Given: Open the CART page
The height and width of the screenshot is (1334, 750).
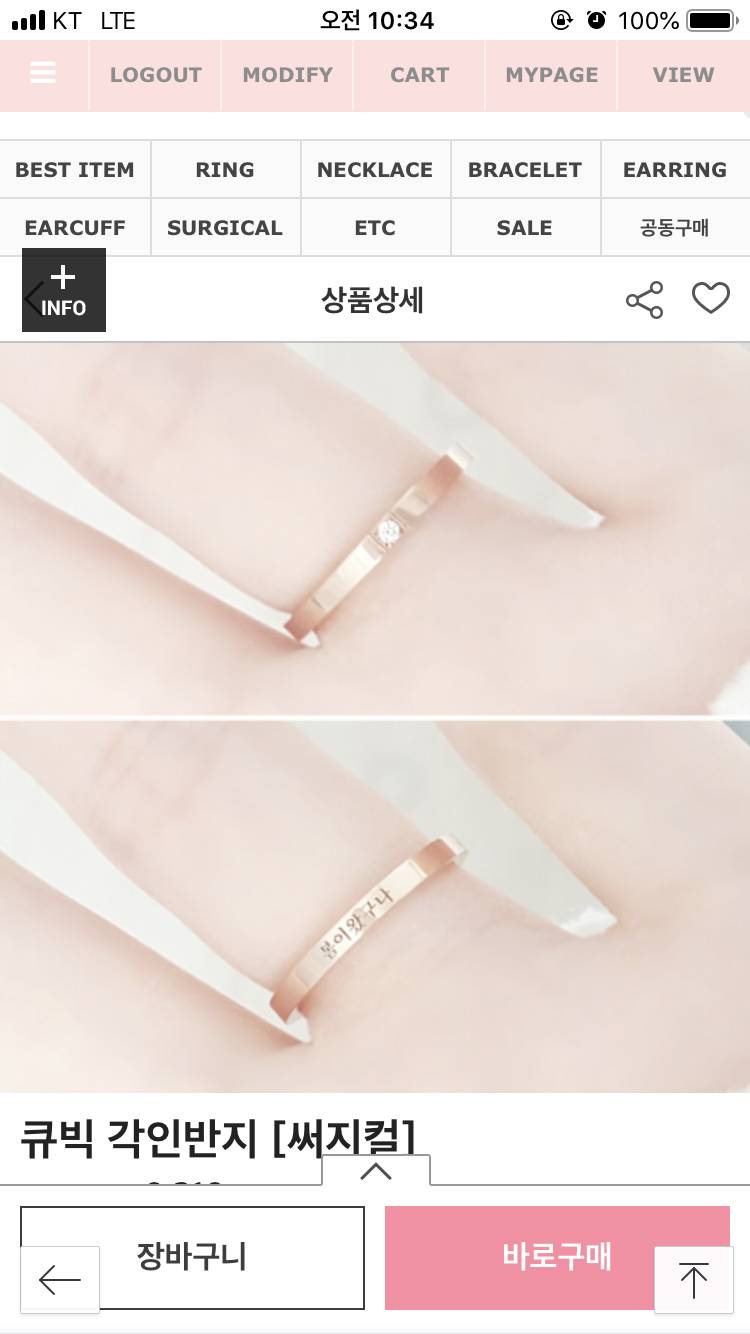Looking at the screenshot, I should [419, 75].
